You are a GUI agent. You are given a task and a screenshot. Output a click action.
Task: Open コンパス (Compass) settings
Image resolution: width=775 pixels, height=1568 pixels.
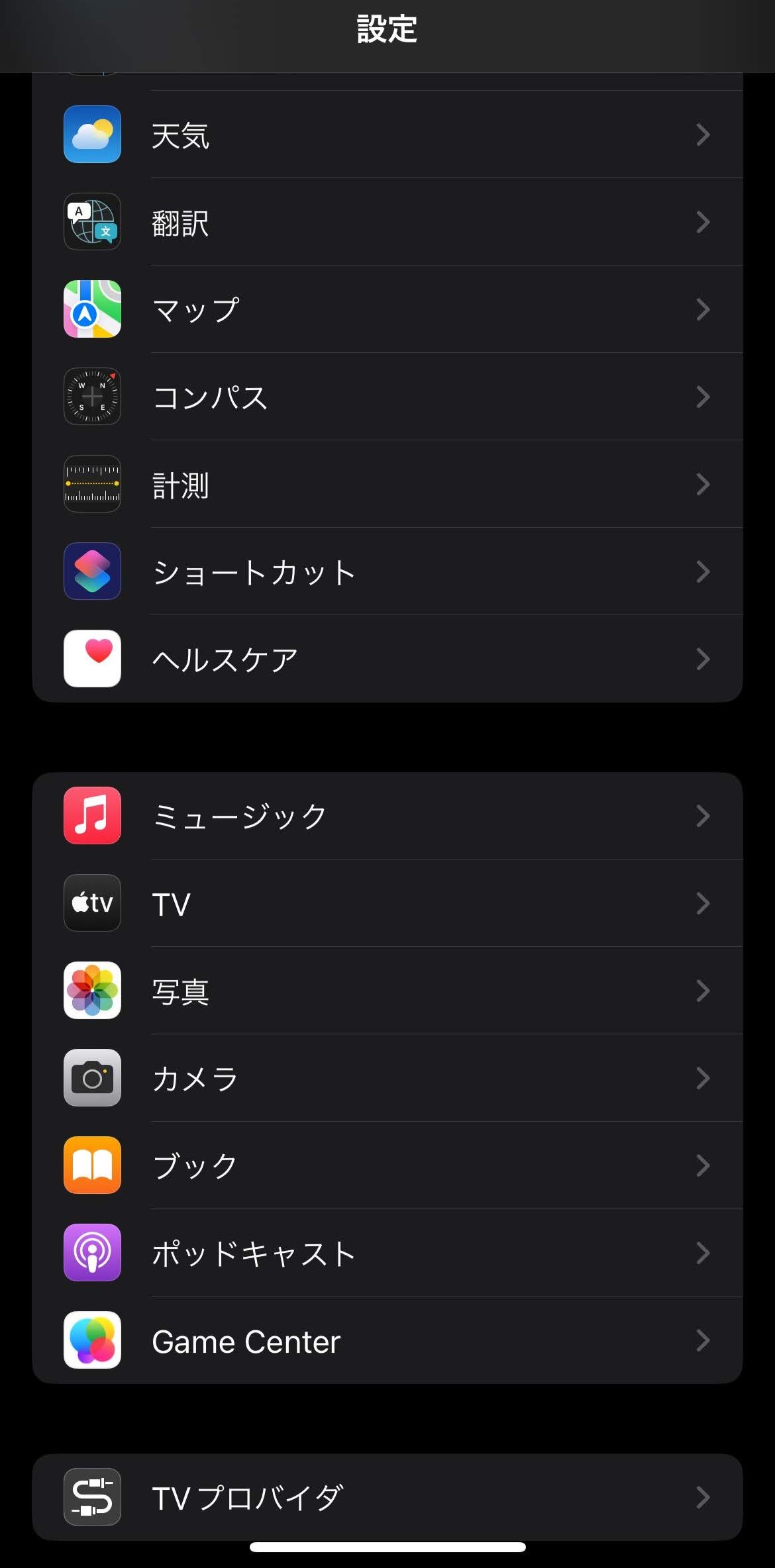point(387,397)
